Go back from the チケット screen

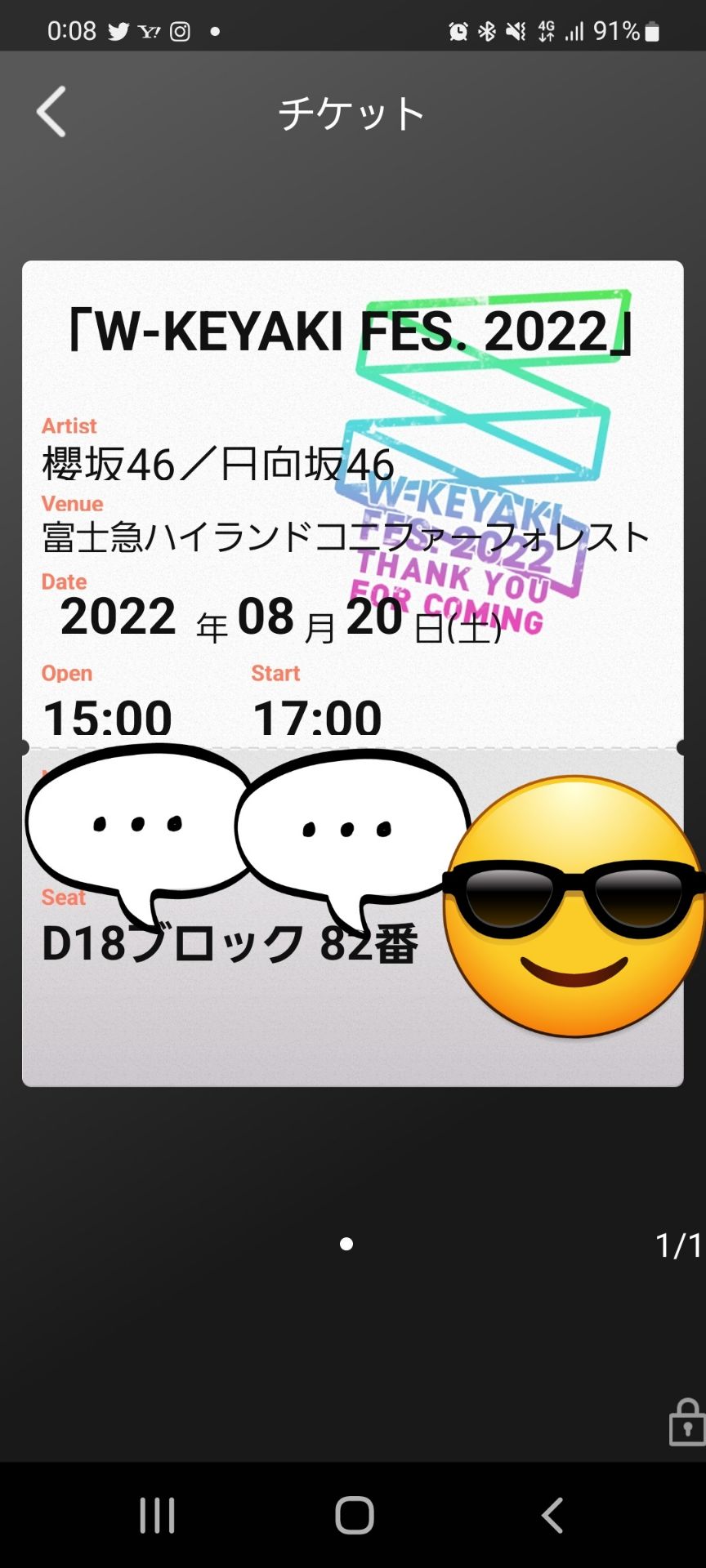pyautogui.click(x=51, y=112)
